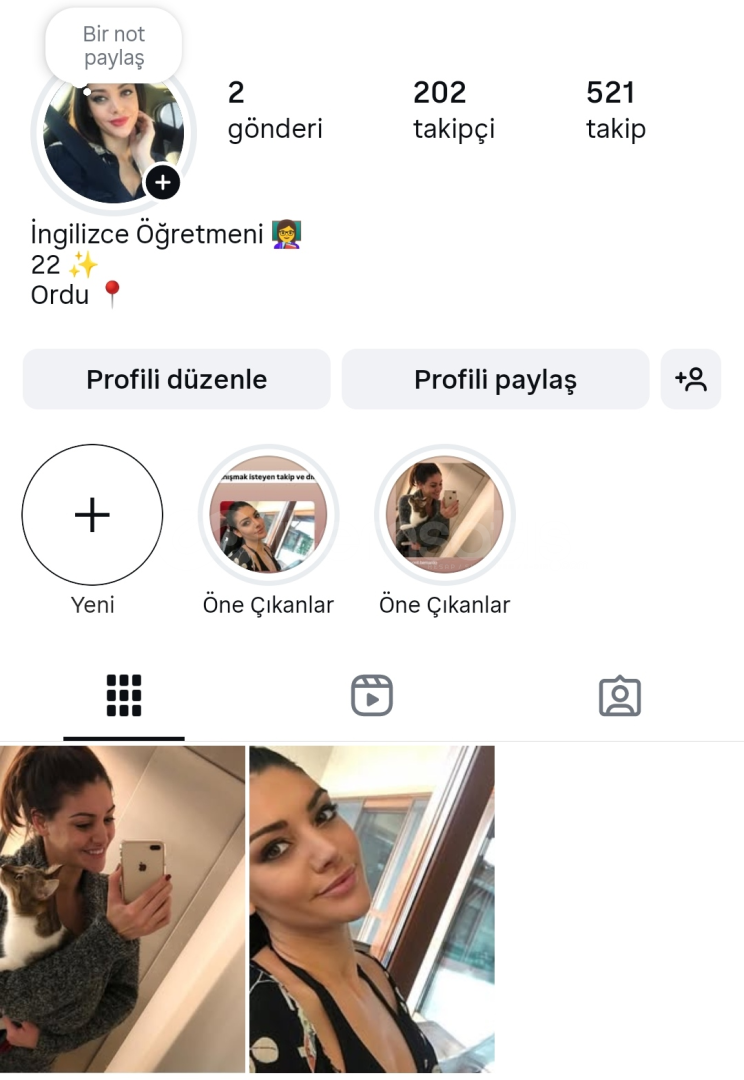Tap the "Profili düzenle" button
The width and height of the screenshot is (744, 1080).
point(176,379)
